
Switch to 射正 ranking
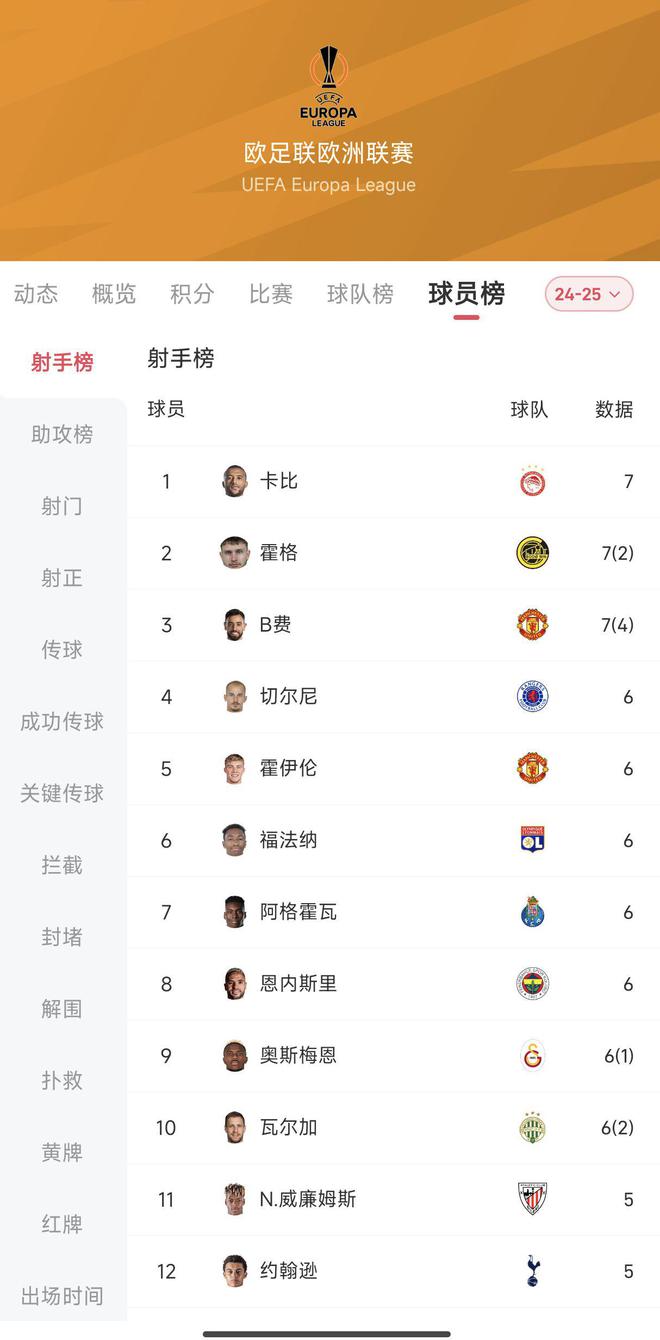pos(62,578)
